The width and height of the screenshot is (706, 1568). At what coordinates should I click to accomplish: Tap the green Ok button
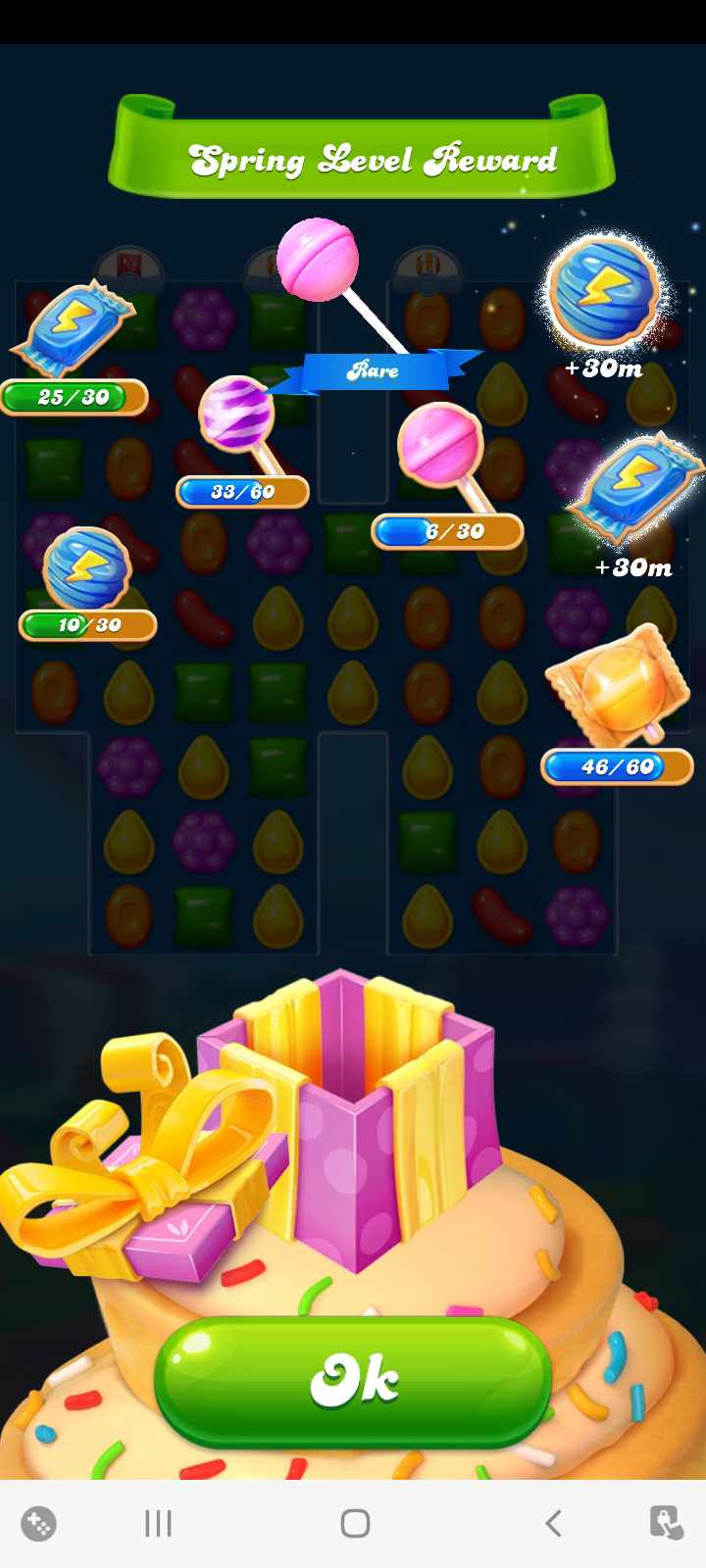(x=353, y=1381)
